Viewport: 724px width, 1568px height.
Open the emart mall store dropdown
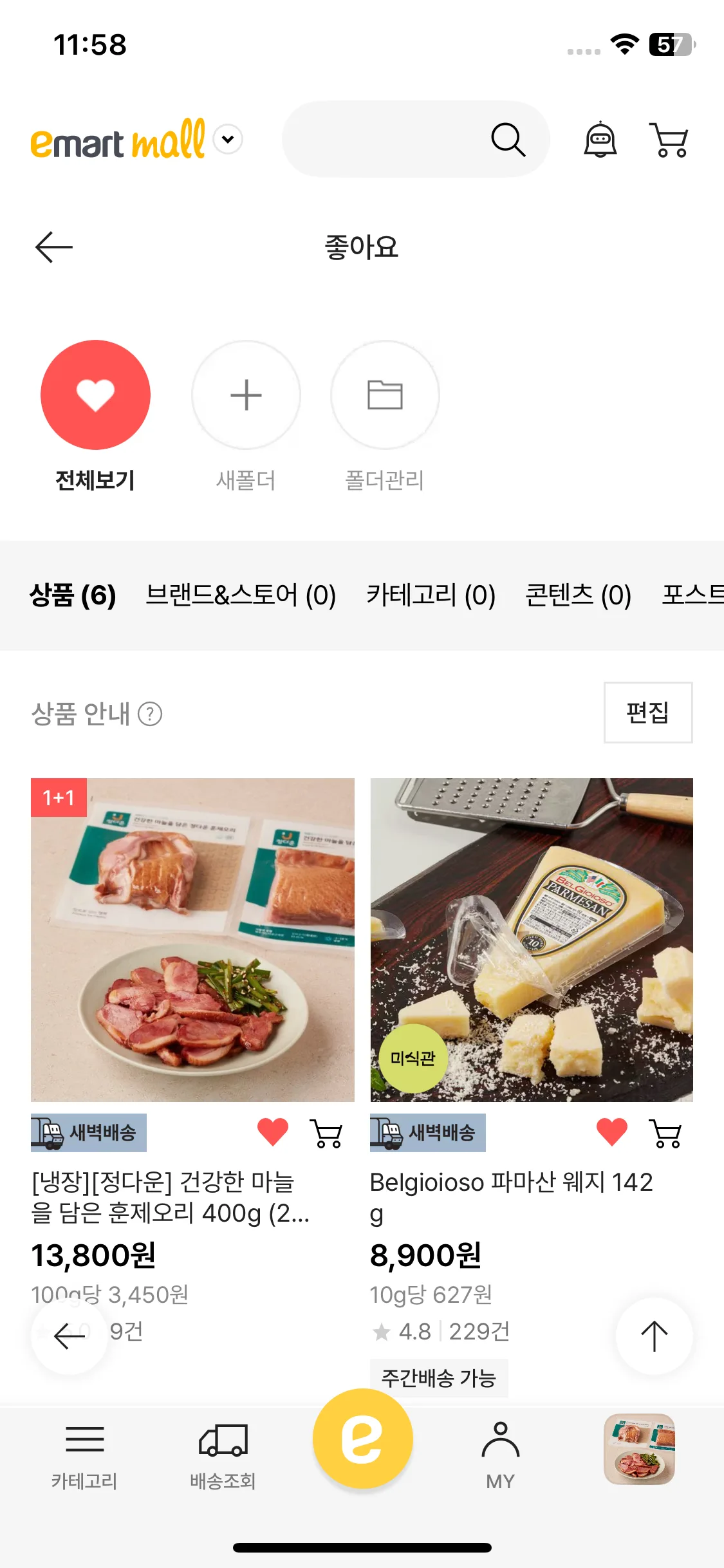tap(228, 139)
